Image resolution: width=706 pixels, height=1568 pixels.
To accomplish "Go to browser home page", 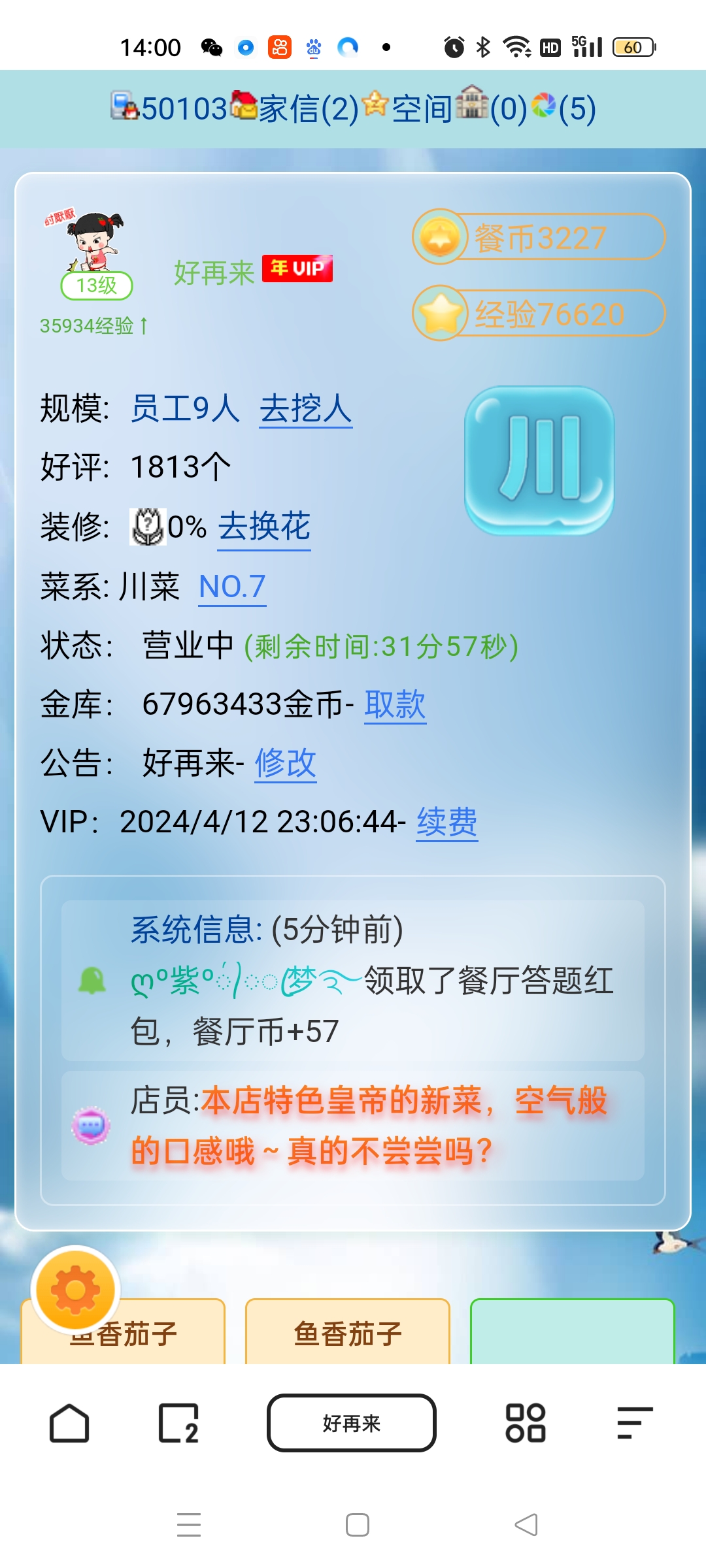I will [x=69, y=1423].
